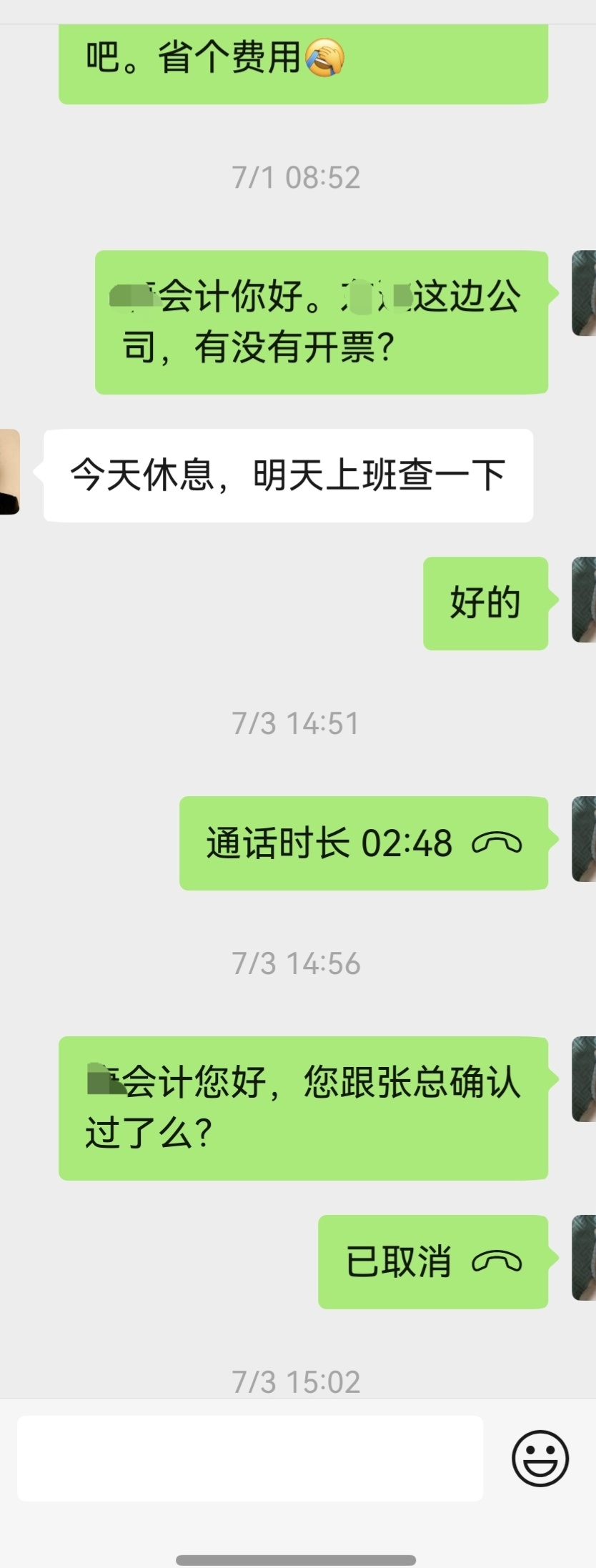
Task: Open the emoji picker
Action: coord(540,1458)
